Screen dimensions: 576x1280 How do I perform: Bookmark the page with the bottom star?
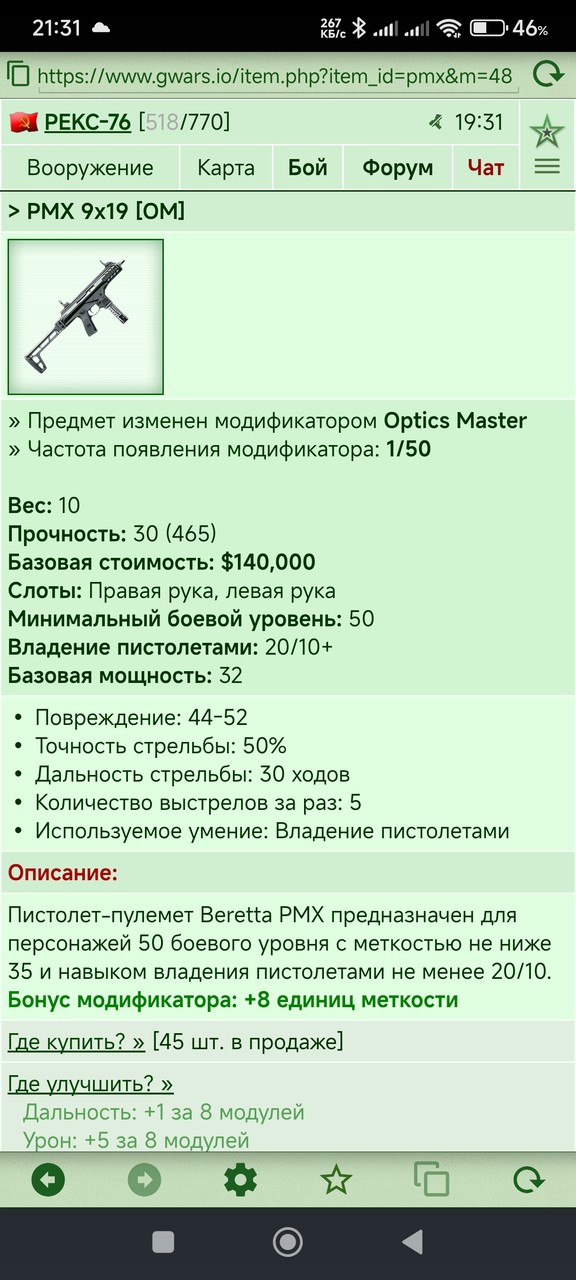coord(336,1180)
